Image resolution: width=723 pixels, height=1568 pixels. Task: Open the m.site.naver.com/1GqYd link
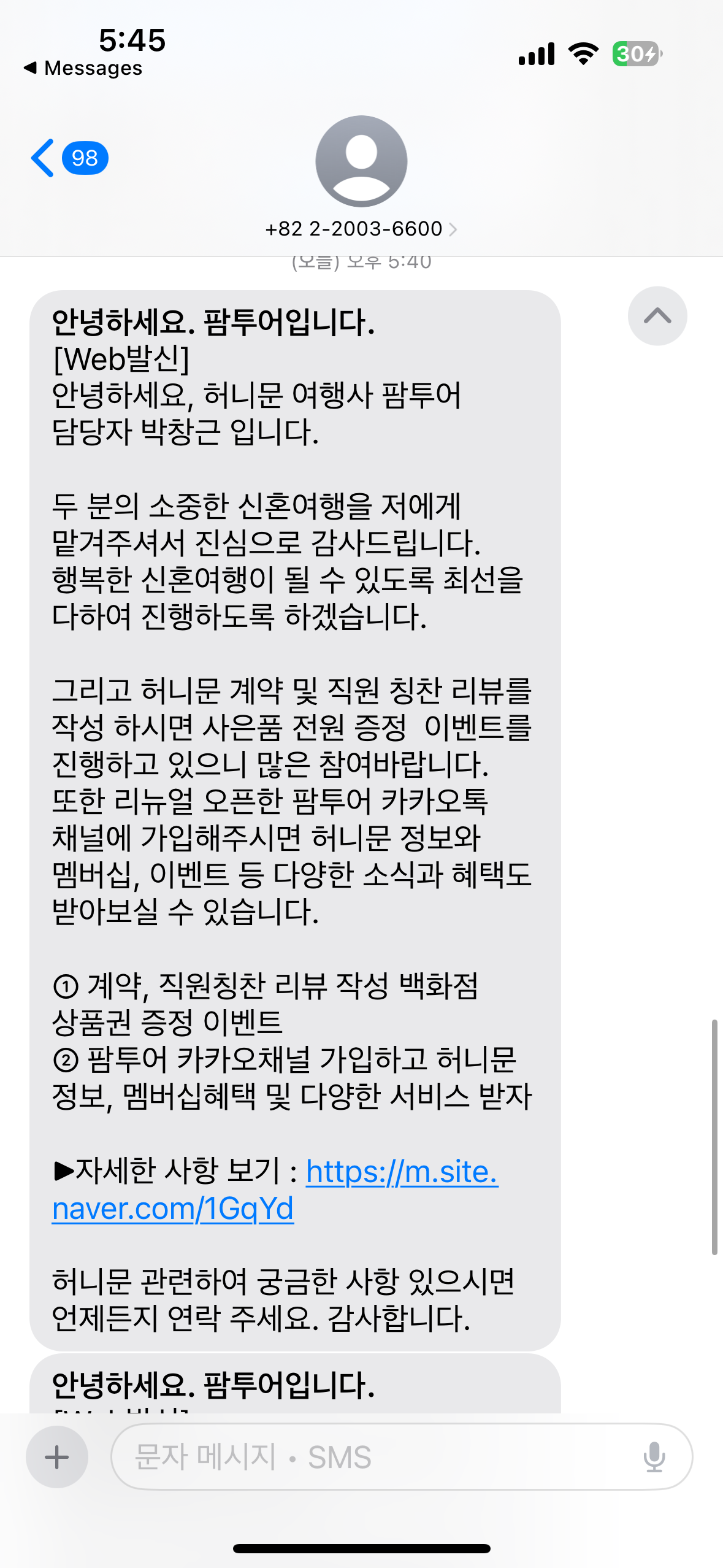(275, 1190)
